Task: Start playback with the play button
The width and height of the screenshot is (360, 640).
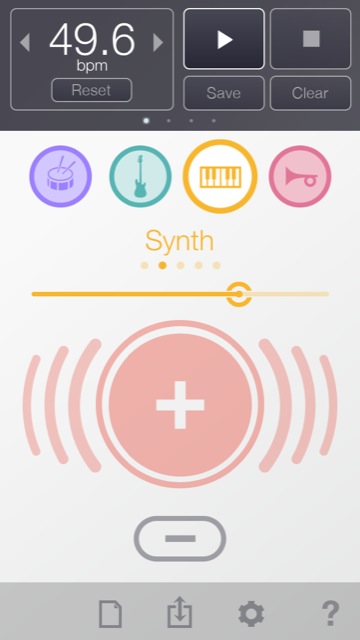Action: [224, 39]
